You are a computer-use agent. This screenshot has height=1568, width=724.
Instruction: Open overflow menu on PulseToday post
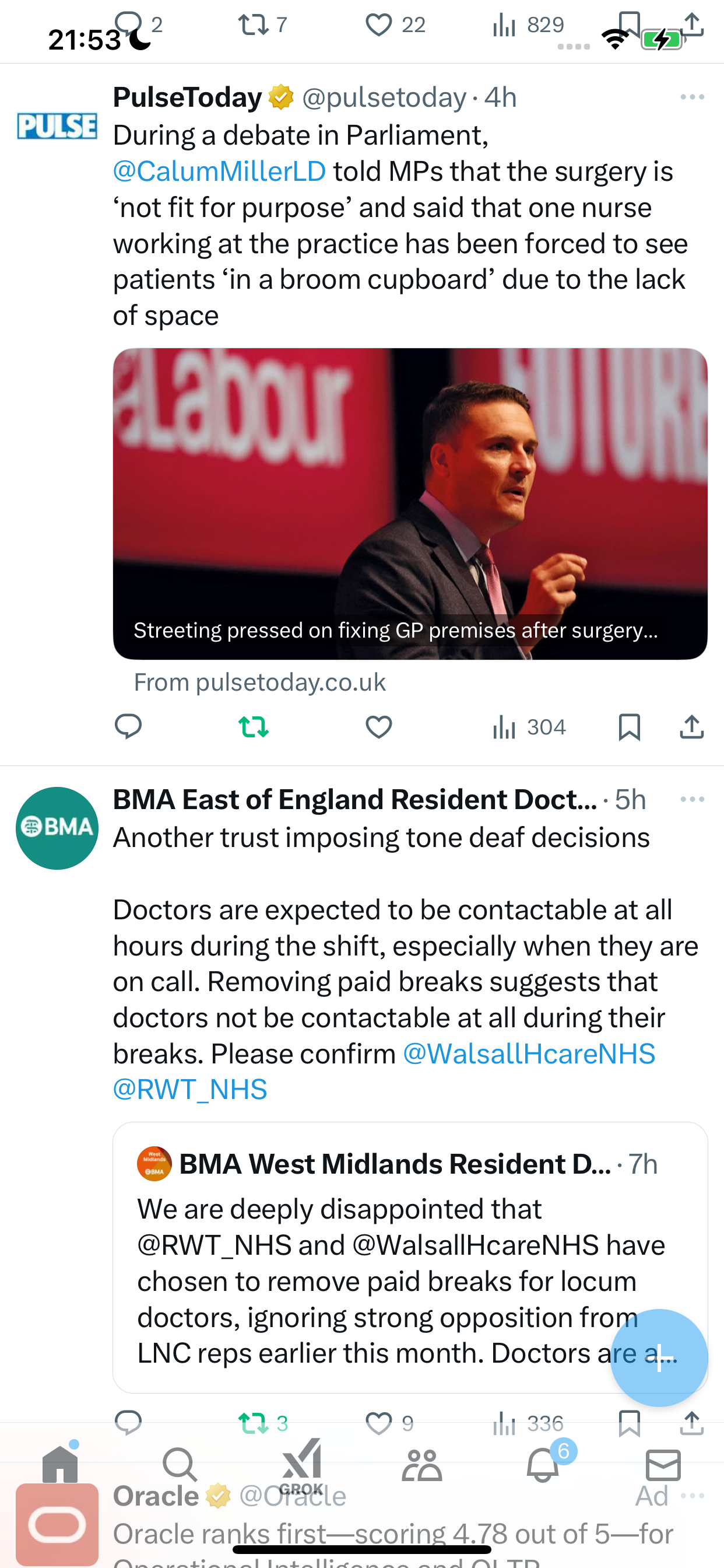(x=693, y=97)
